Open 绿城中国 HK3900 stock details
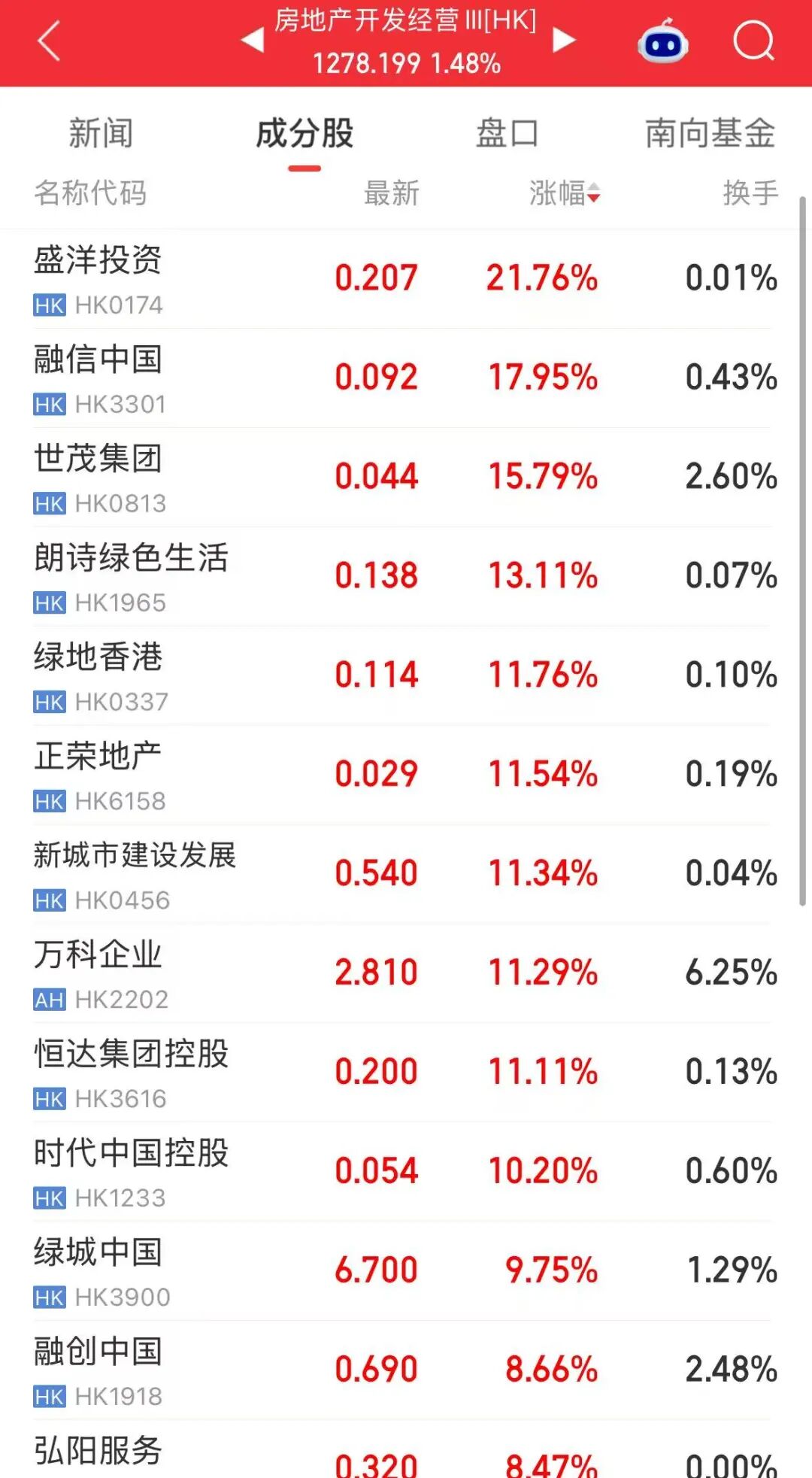 pyautogui.click(x=406, y=1272)
